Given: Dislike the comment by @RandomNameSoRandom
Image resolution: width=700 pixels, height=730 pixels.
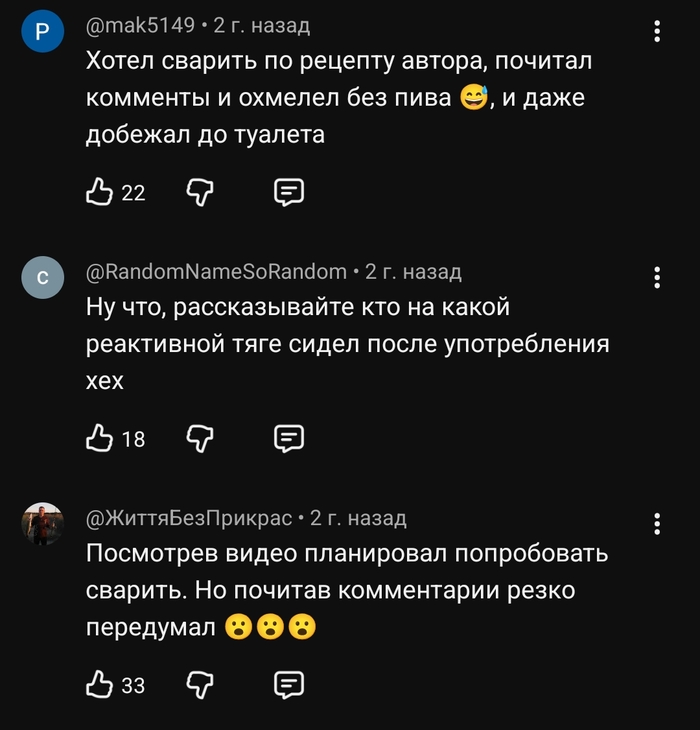Looking at the screenshot, I should [x=201, y=437].
